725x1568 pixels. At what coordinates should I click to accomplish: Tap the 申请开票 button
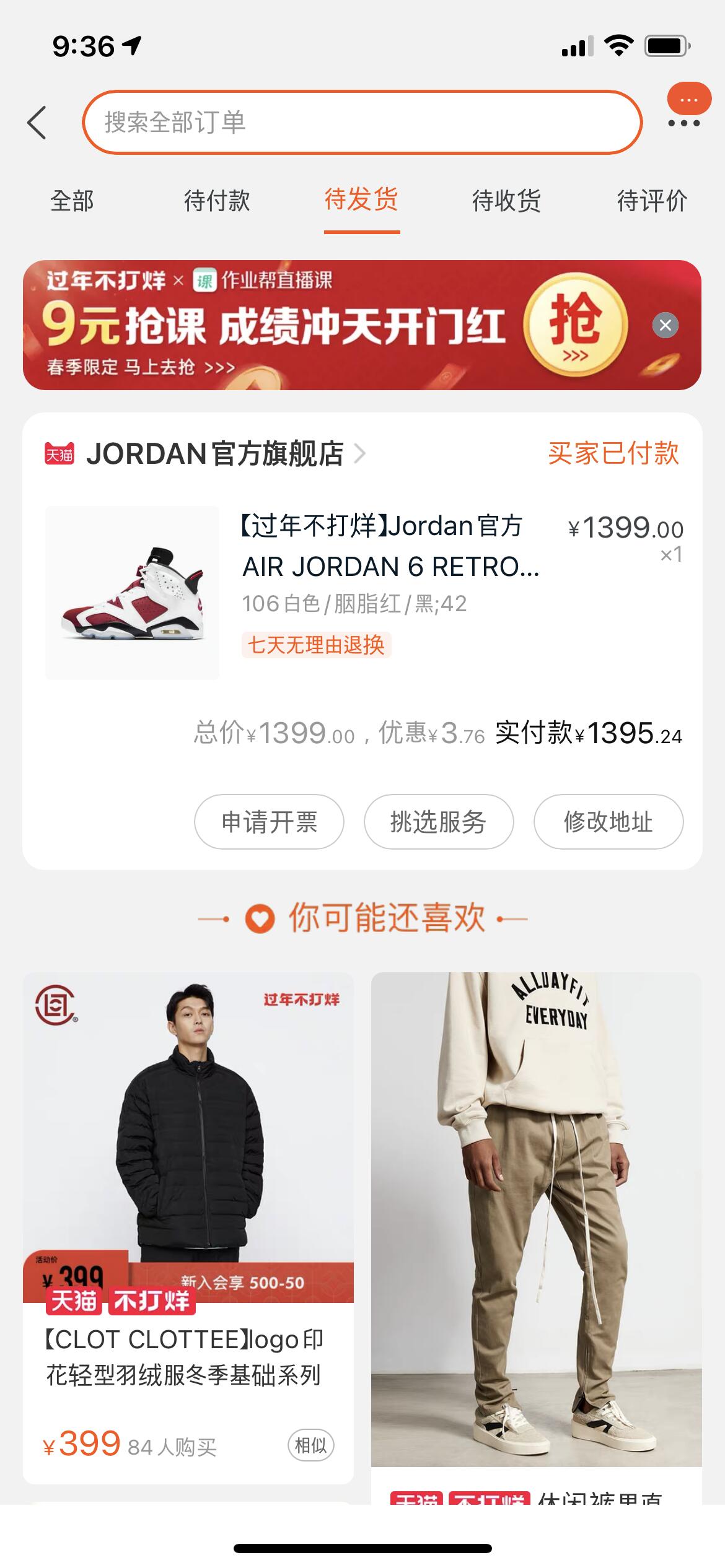tap(269, 822)
